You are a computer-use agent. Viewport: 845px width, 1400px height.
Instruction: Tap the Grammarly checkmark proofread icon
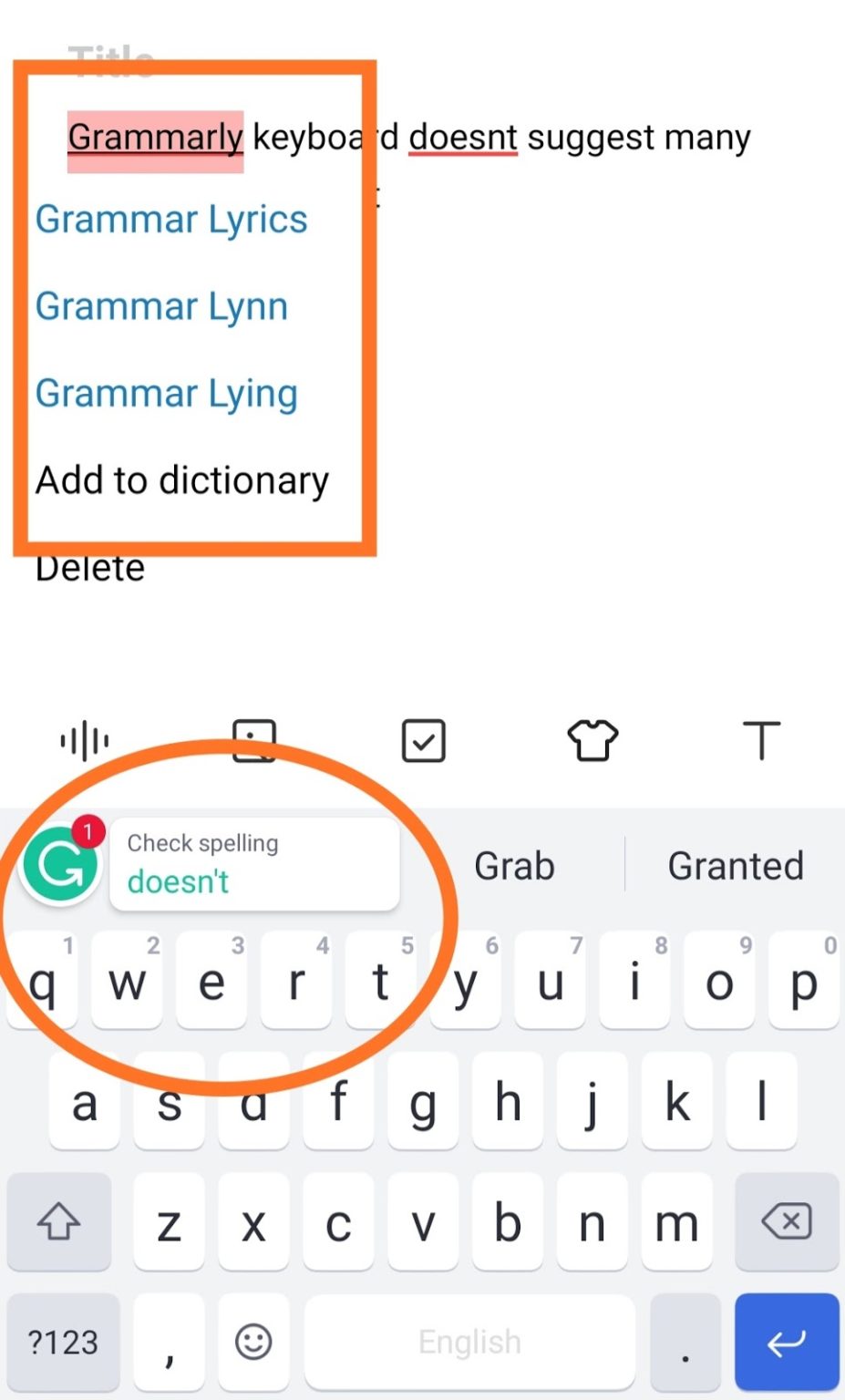point(422,741)
